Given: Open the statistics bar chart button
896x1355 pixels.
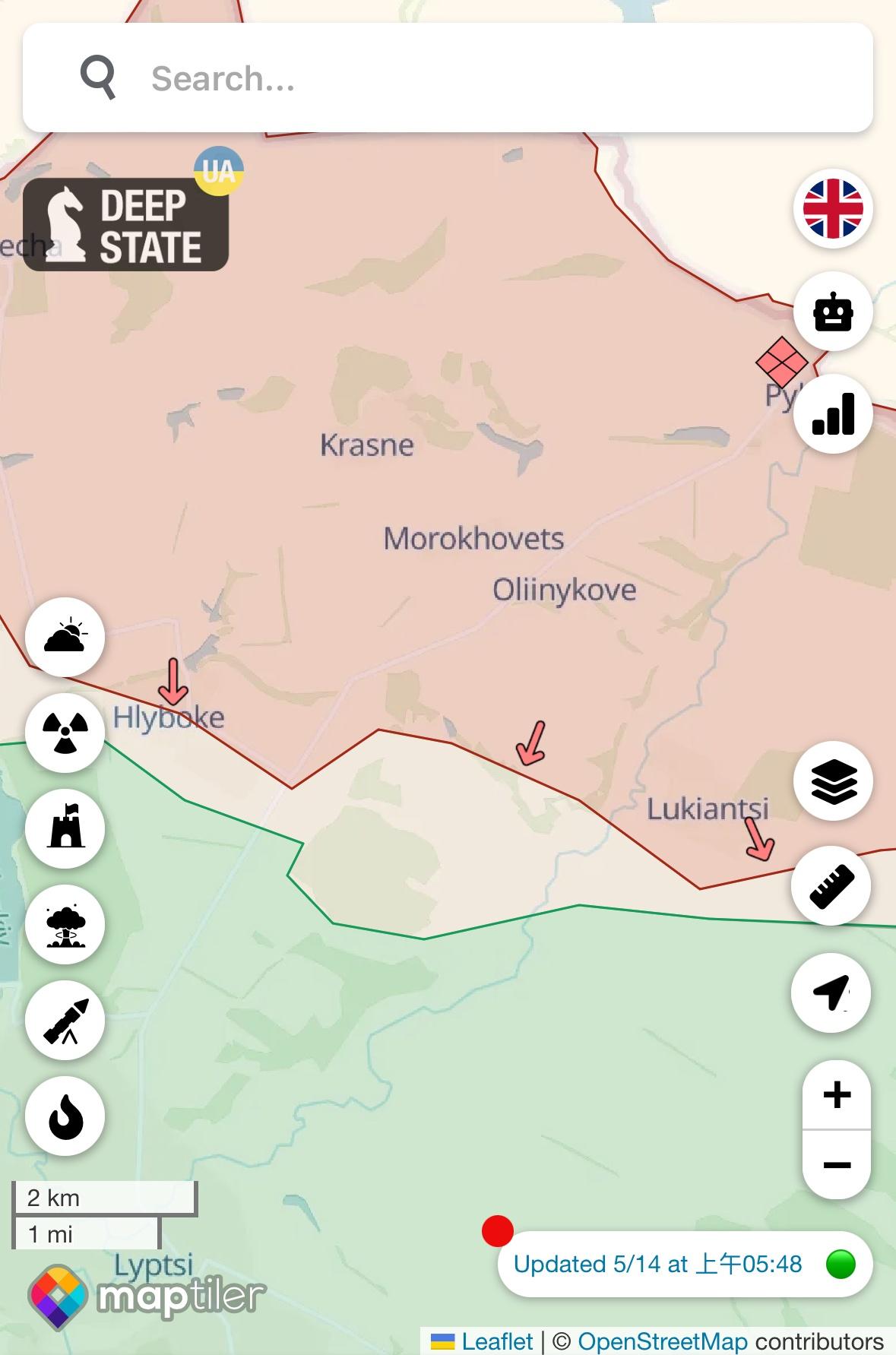Looking at the screenshot, I should (833, 414).
